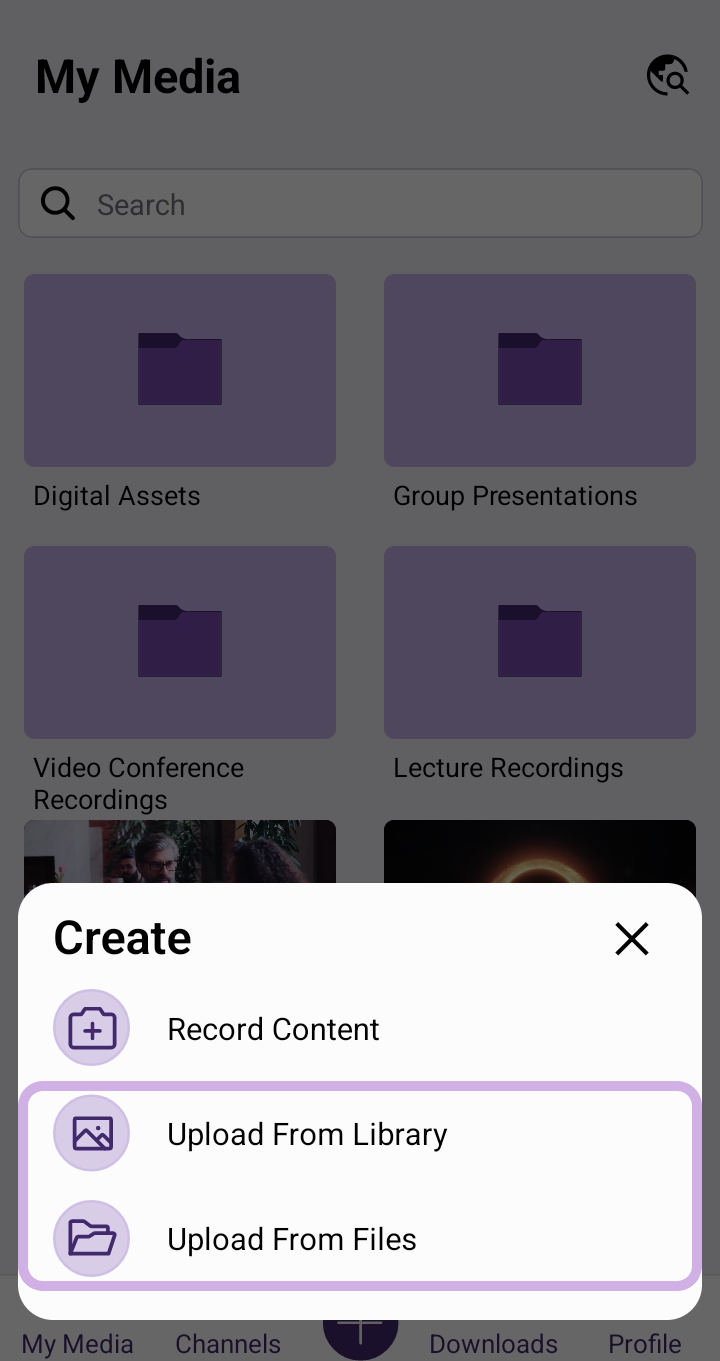The height and width of the screenshot is (1361, 720).
Task: Select Record Content option
Action: point(272,1029)
